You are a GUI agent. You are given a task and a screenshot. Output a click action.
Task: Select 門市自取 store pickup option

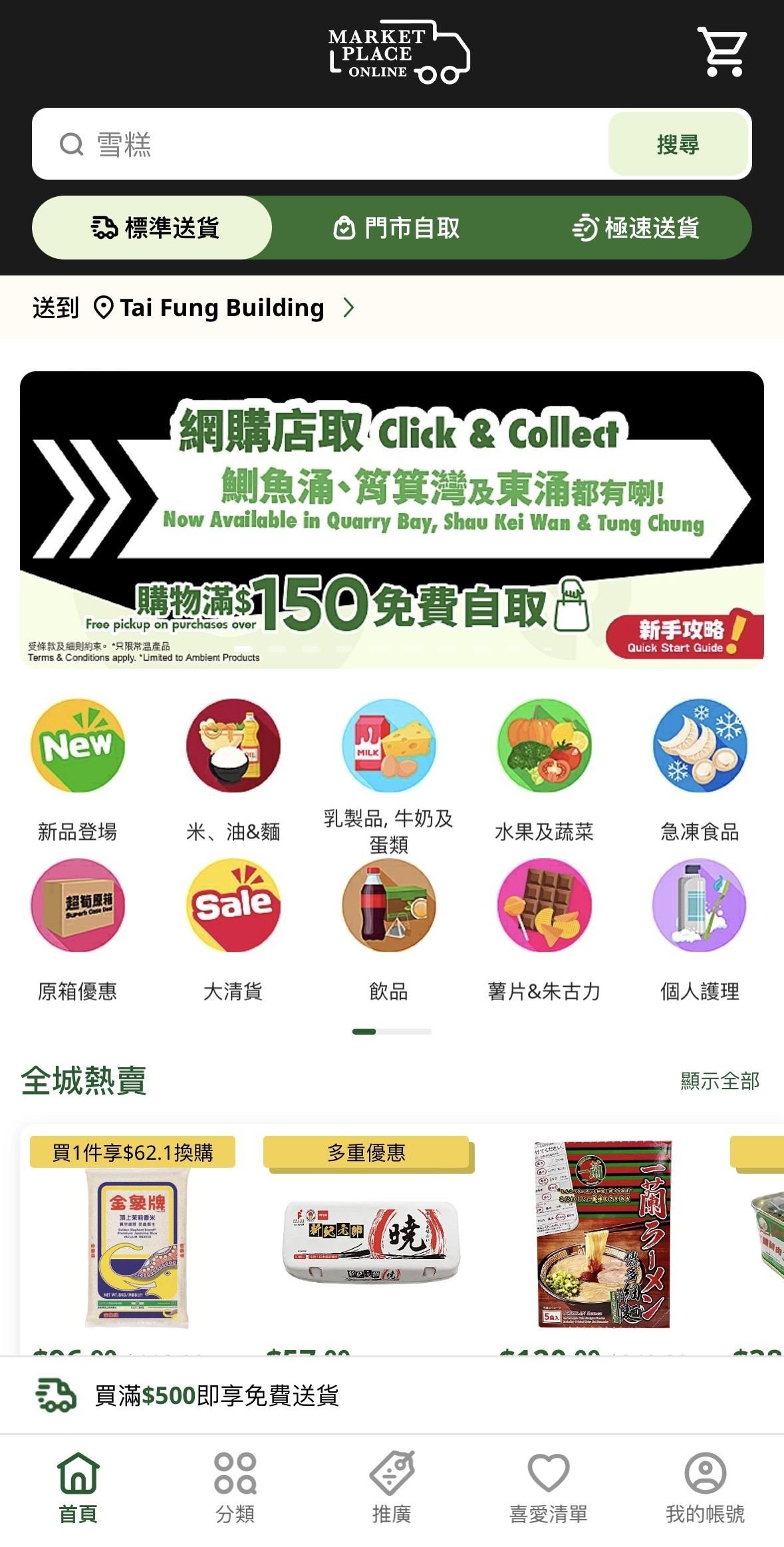(397, 228)
